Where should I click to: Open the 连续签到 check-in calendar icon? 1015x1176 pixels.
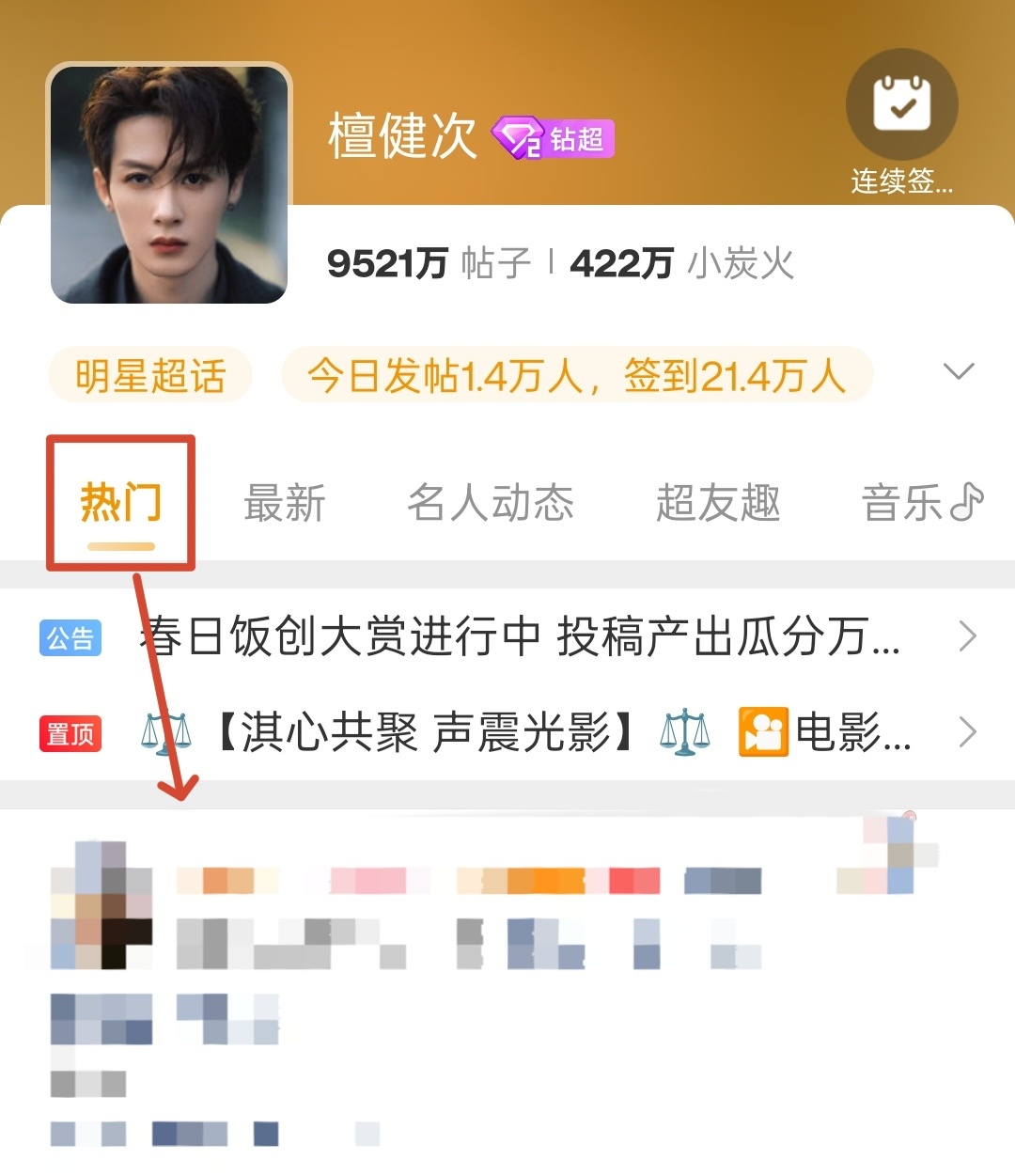point(901,105)
